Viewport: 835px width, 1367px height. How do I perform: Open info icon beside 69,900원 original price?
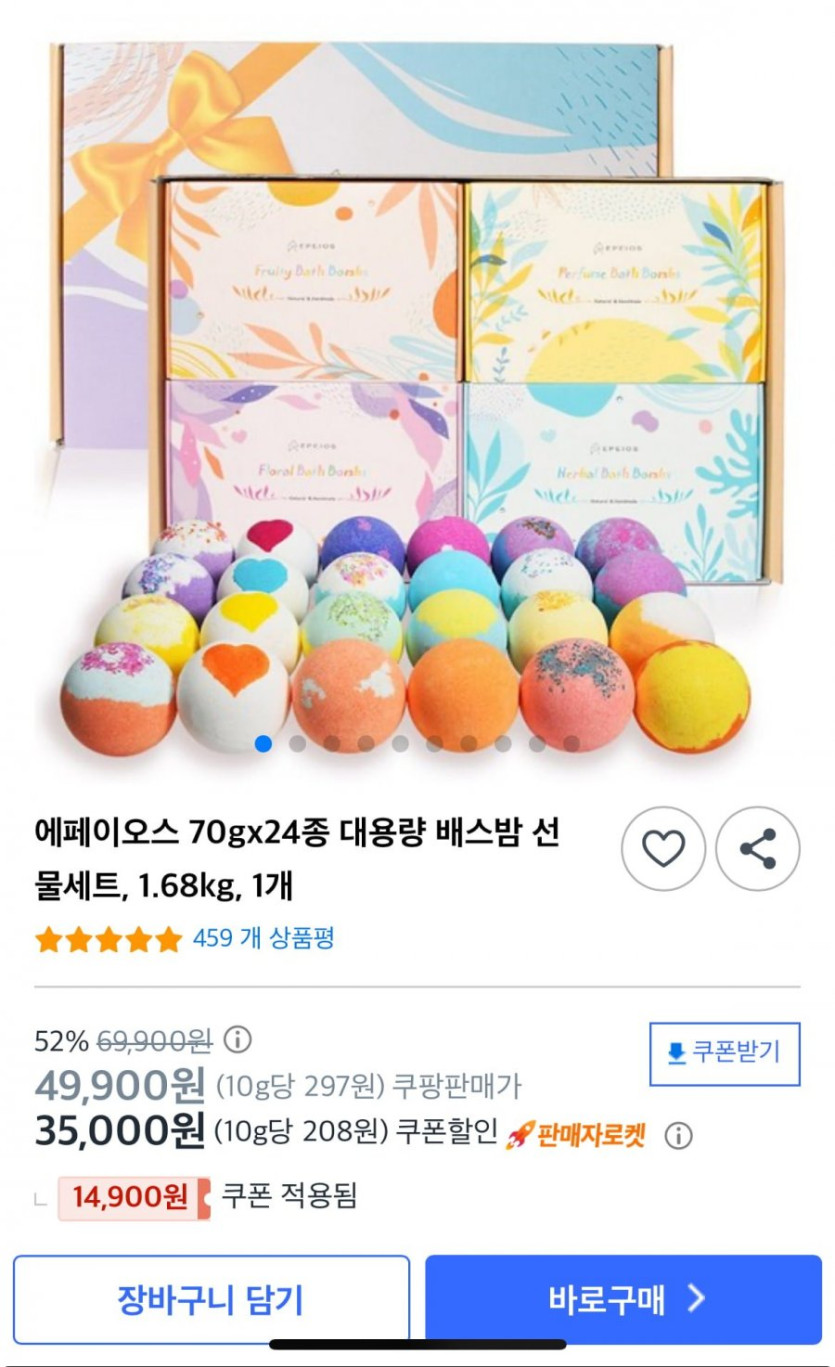[237, 1040]
